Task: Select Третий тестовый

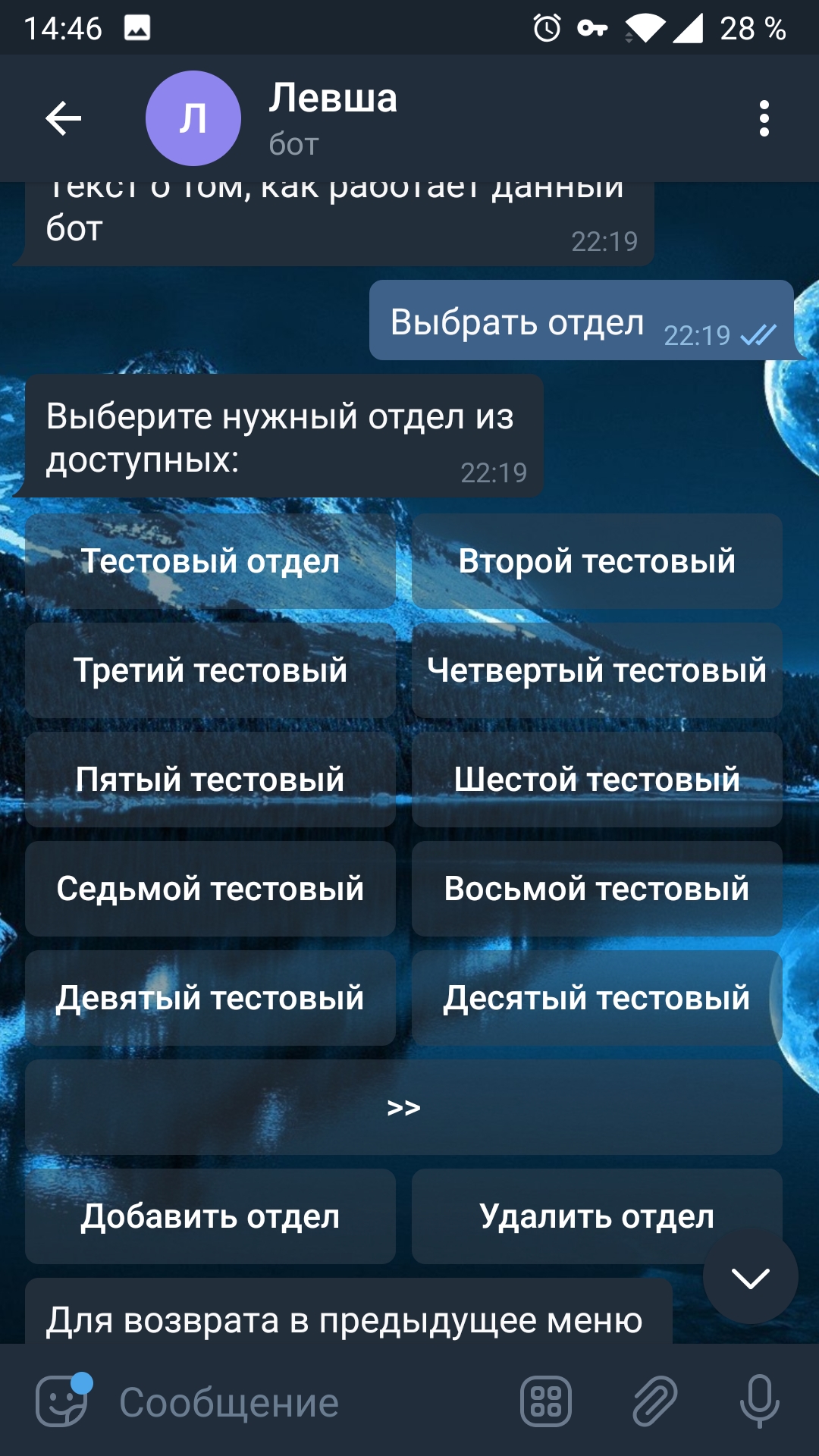Action: (210, 670)
